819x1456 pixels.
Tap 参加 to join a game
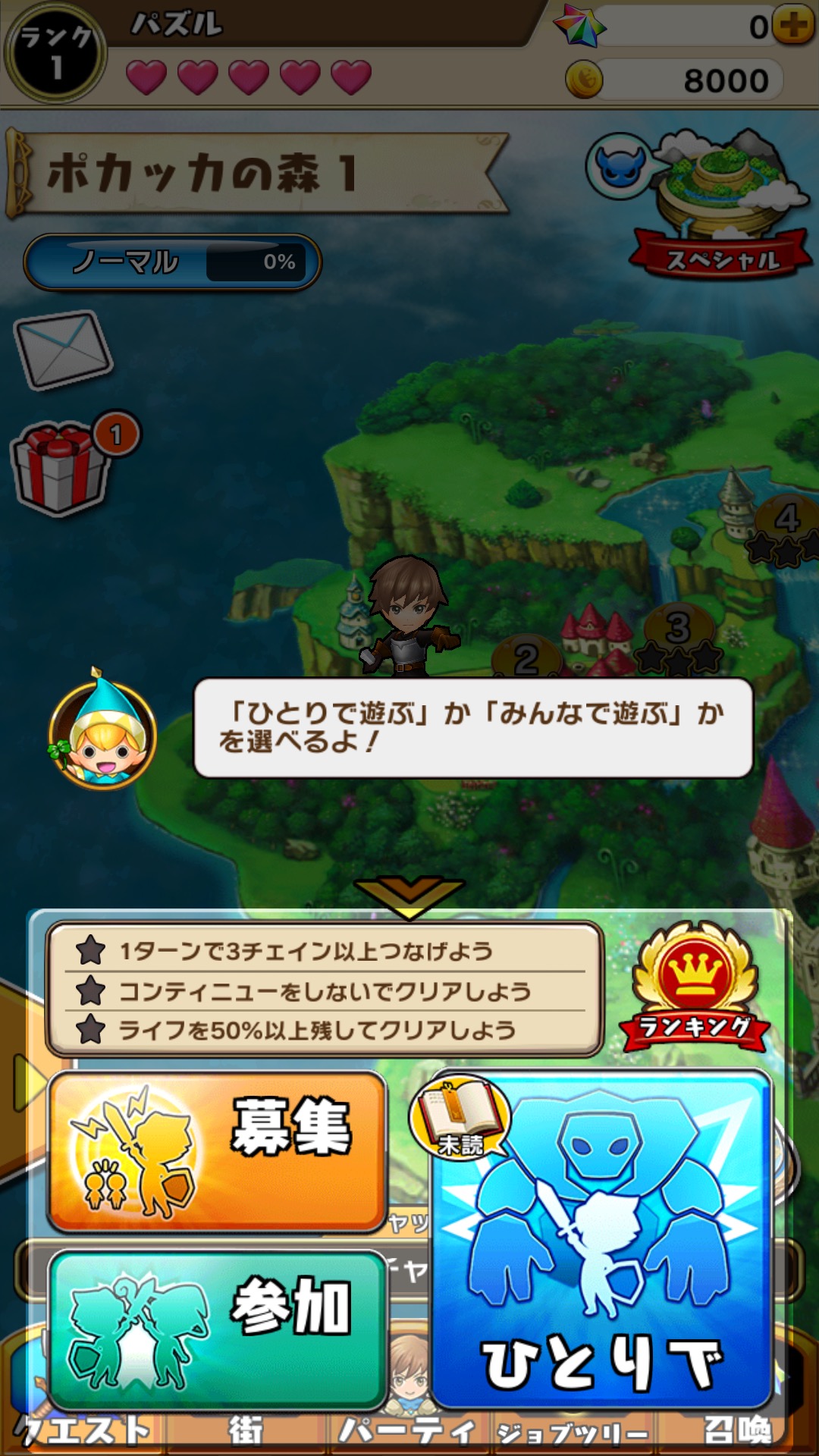coord(218,1329)
